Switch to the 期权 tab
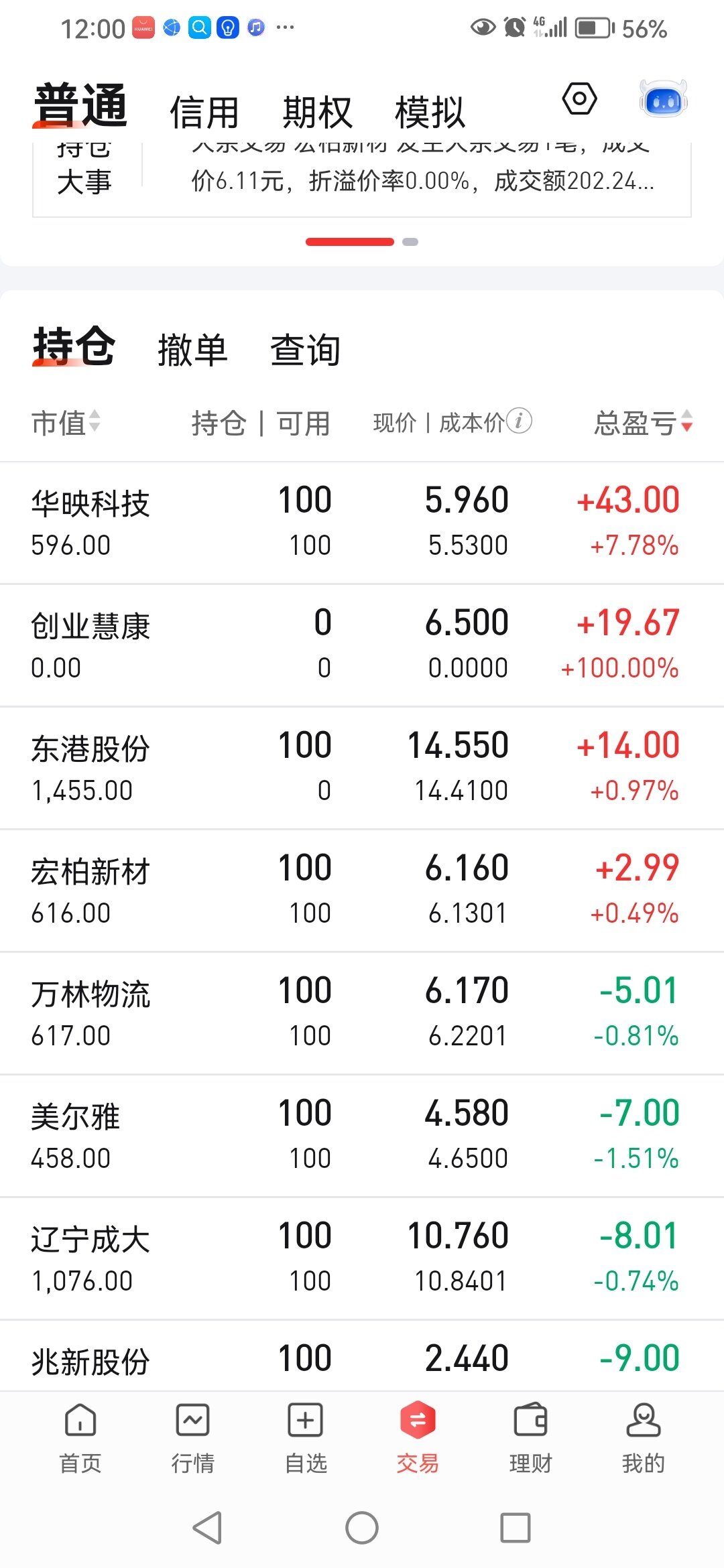This screenshot has width=724, height=1568. pos(317,112)
